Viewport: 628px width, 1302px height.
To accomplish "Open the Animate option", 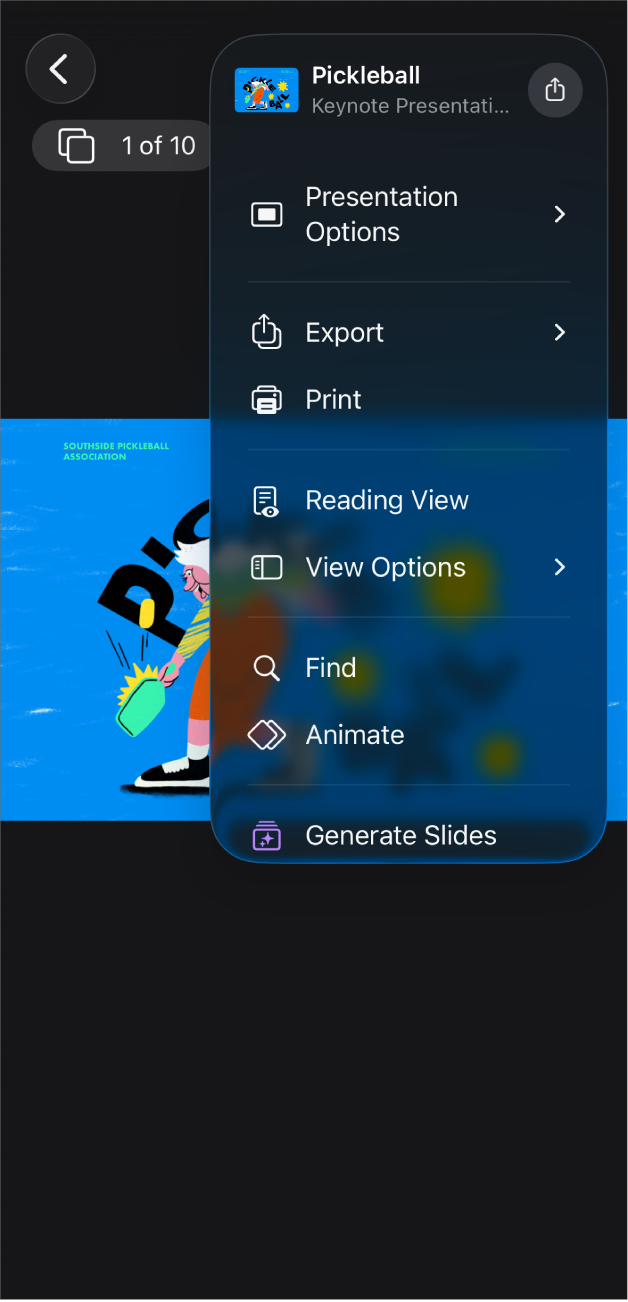I will [354, 735].
